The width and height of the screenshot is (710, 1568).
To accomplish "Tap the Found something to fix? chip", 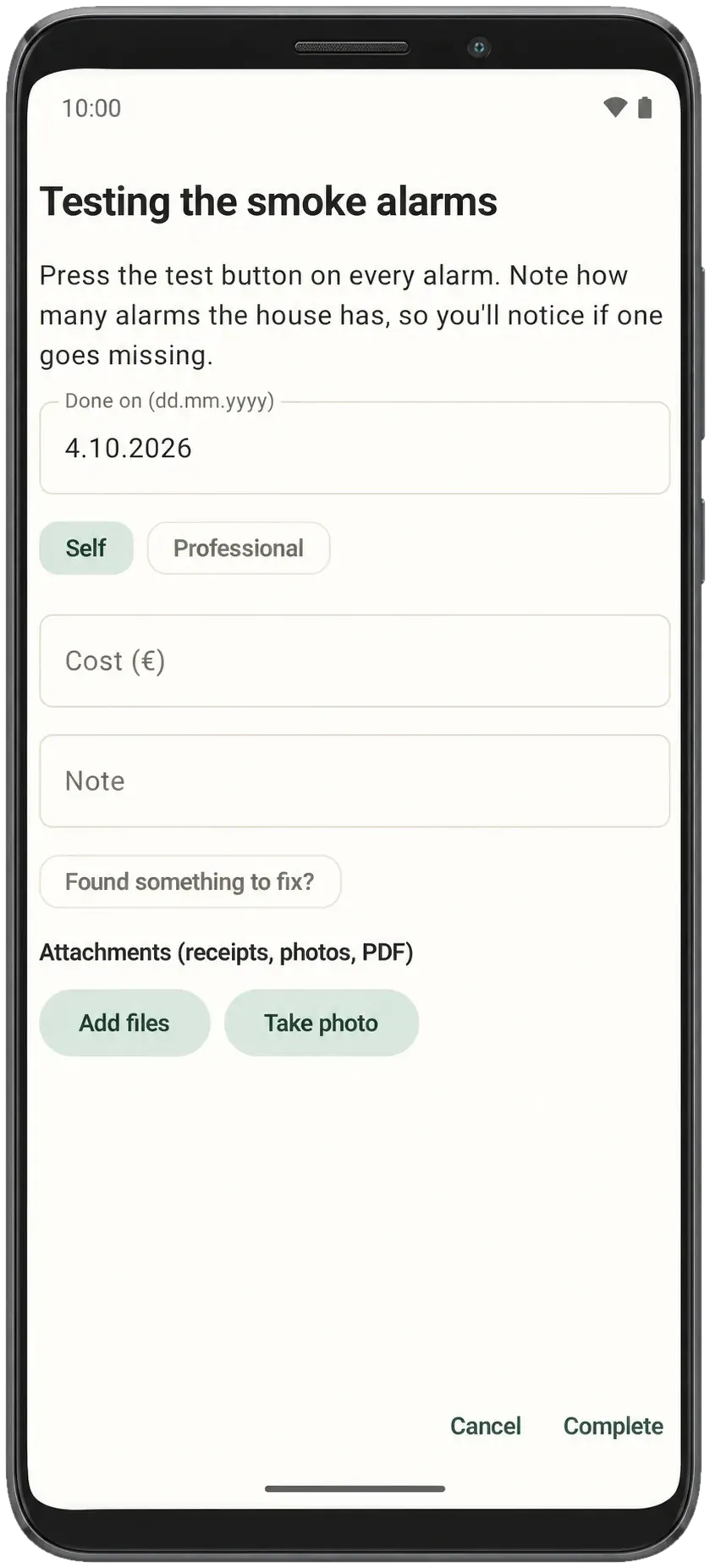I will 190,881.
